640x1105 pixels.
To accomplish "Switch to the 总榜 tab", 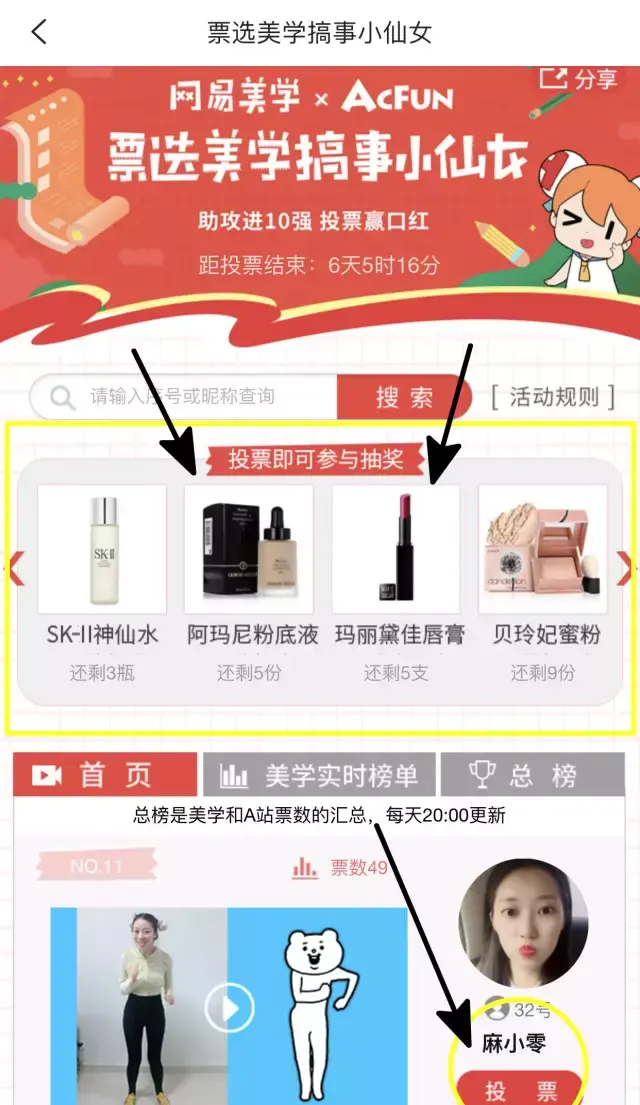I will pyautogui.click(x=532, y=775).
